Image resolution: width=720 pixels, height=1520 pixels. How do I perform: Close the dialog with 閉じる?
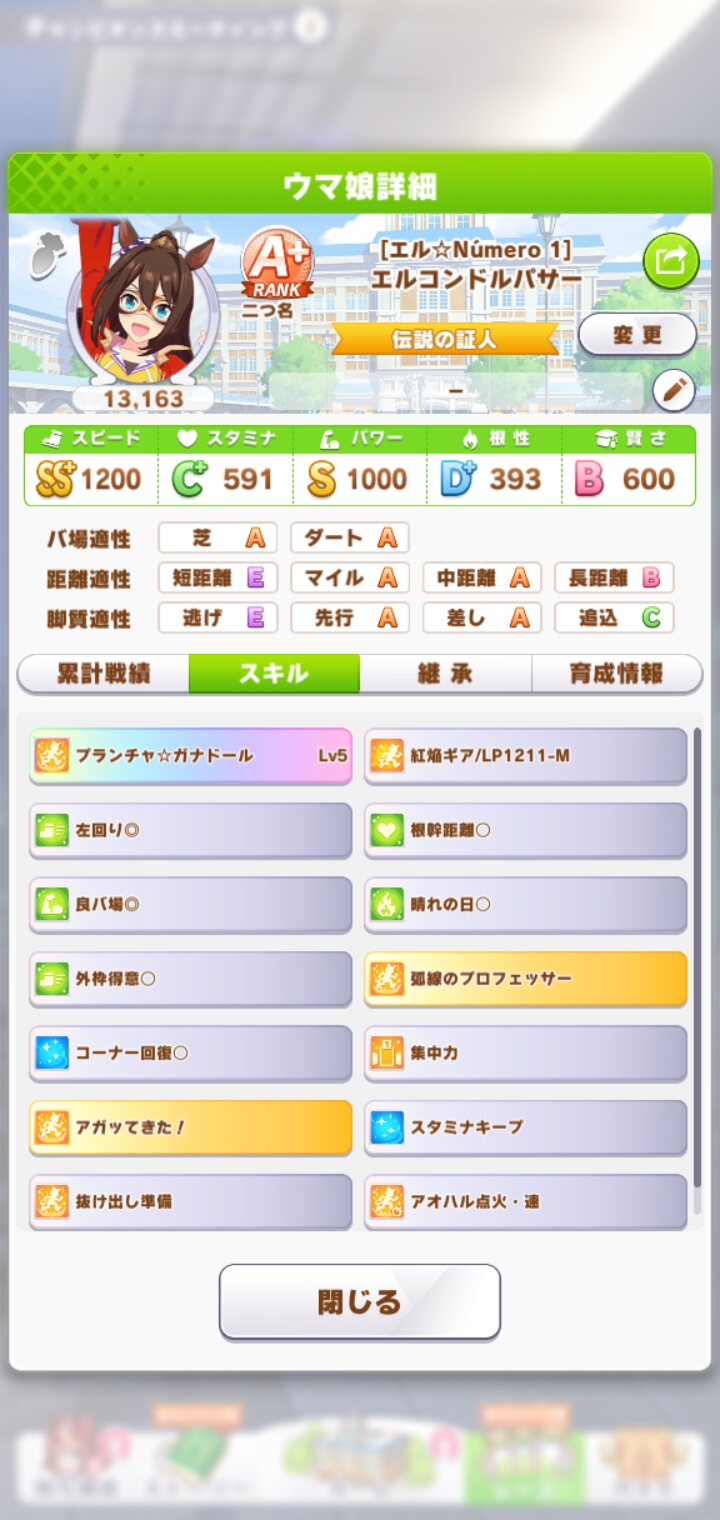click(360, 1301)
